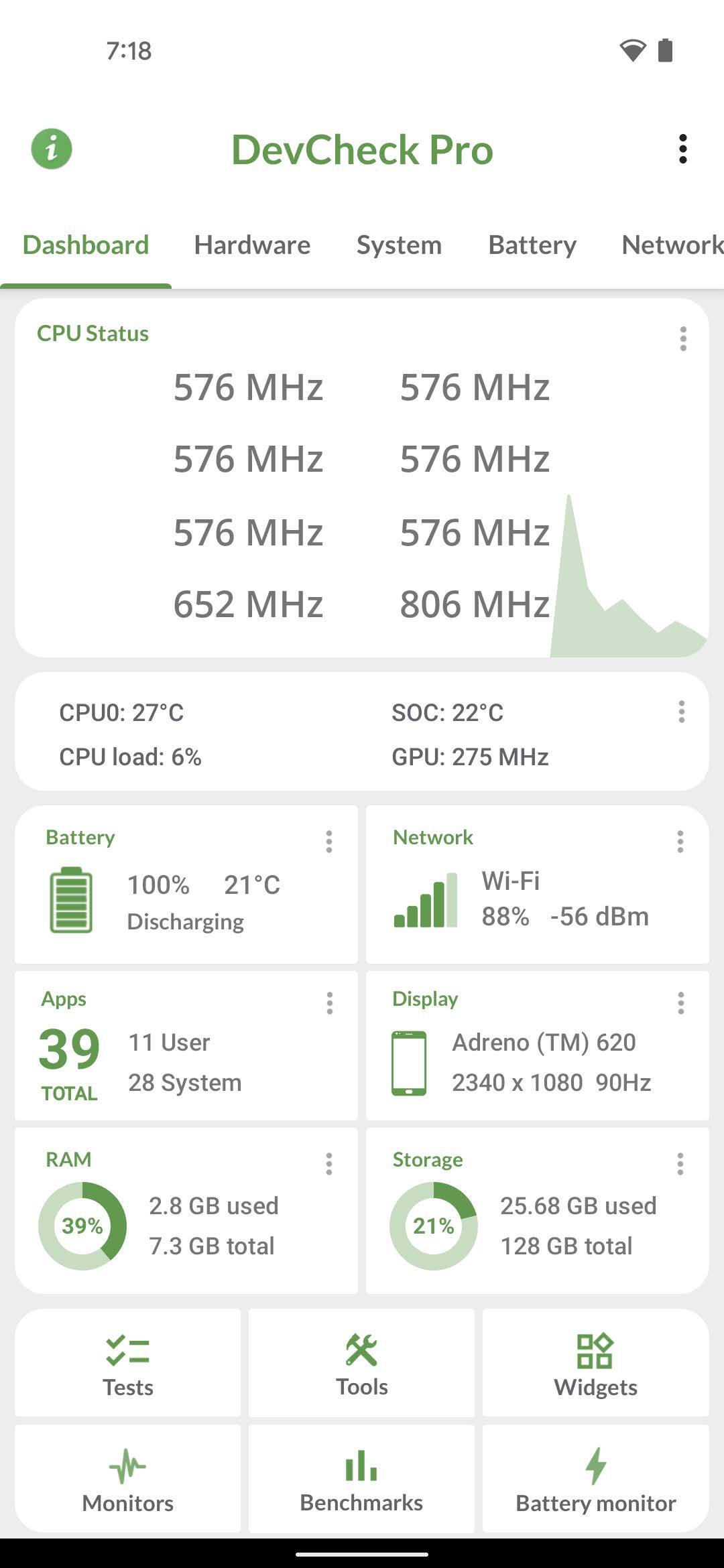Screen dimensions: 724x1568
Task: Open the Storage card options menu
Action: tap(680, 1164)
